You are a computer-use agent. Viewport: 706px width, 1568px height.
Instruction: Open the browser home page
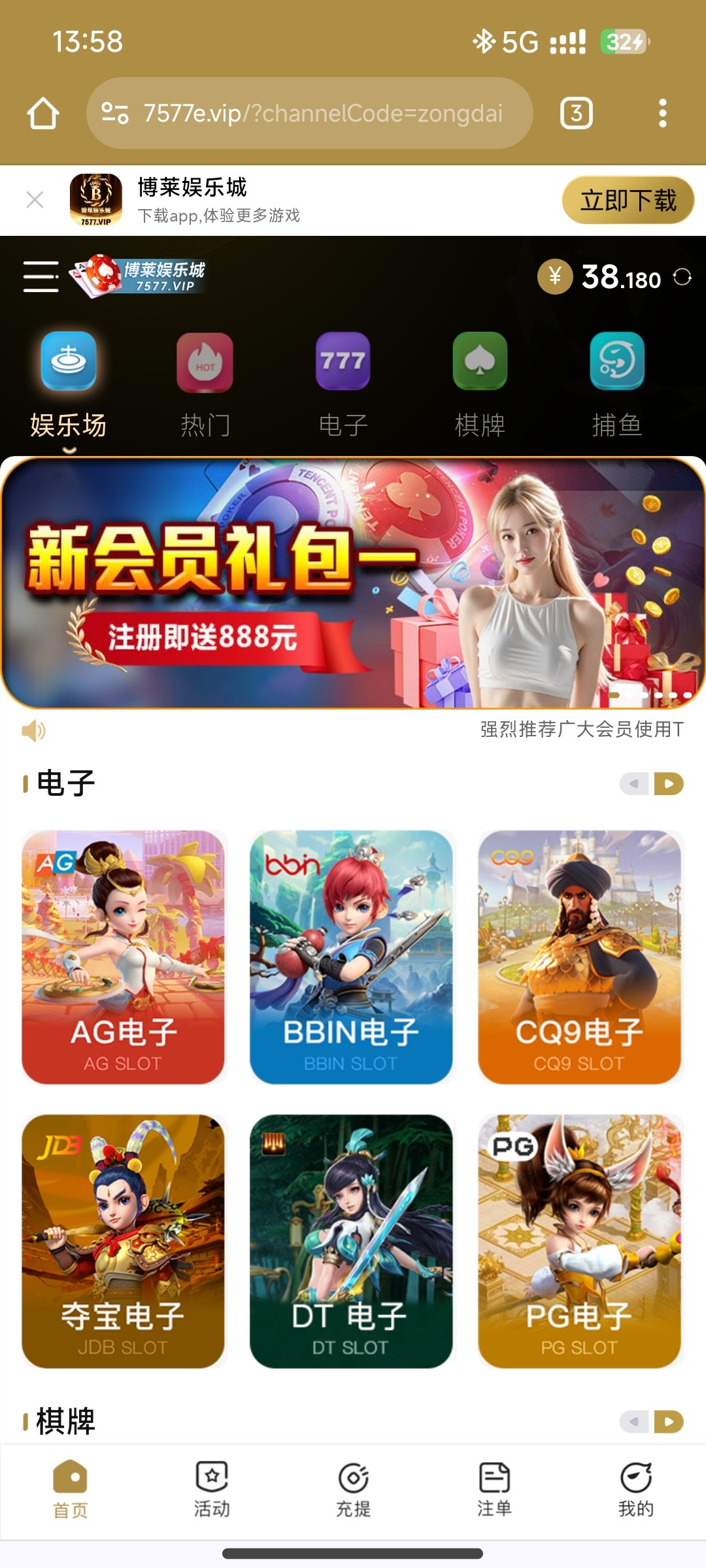pos(43,113)
